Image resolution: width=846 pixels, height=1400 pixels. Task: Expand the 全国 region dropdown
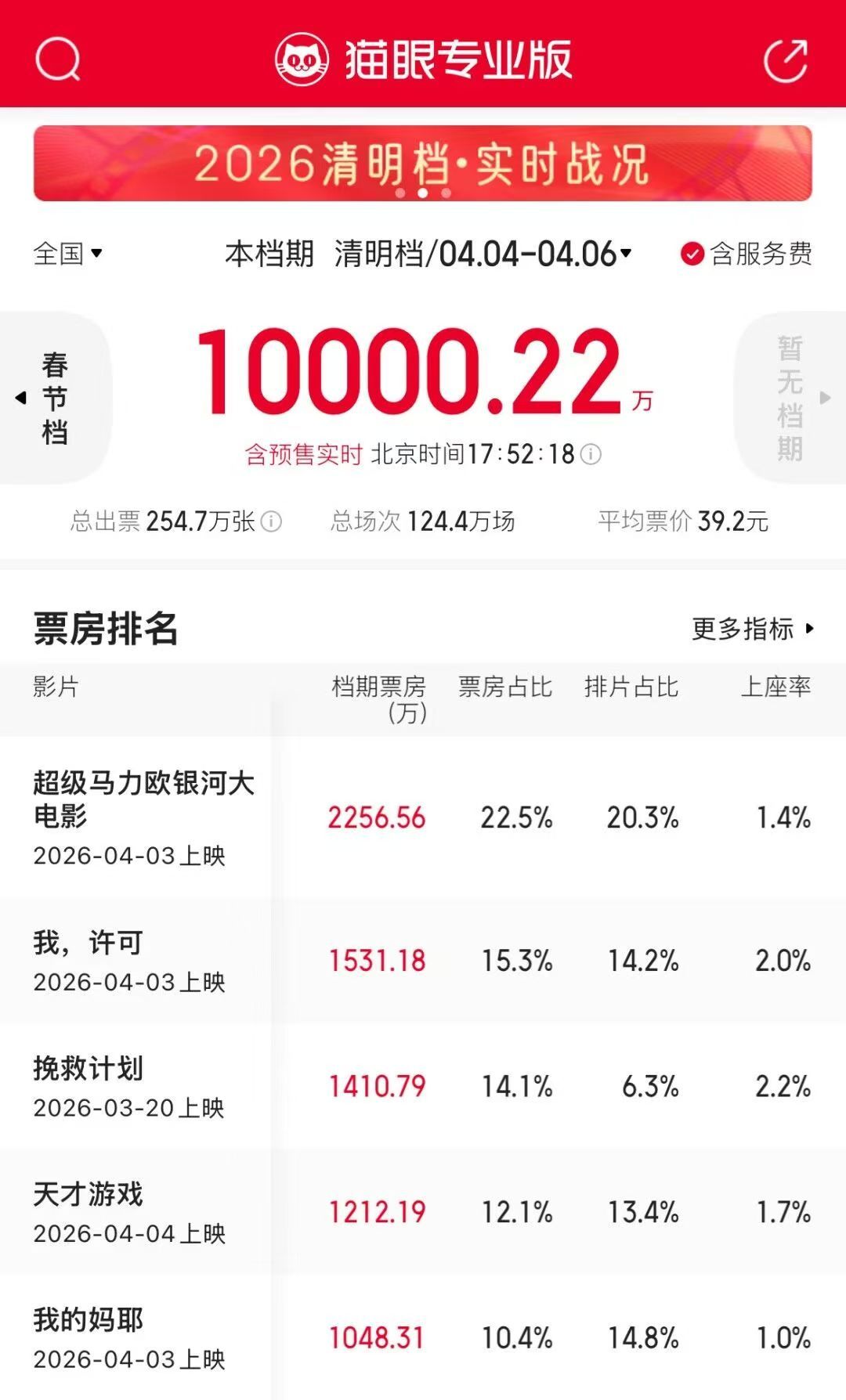pos(68,254)
